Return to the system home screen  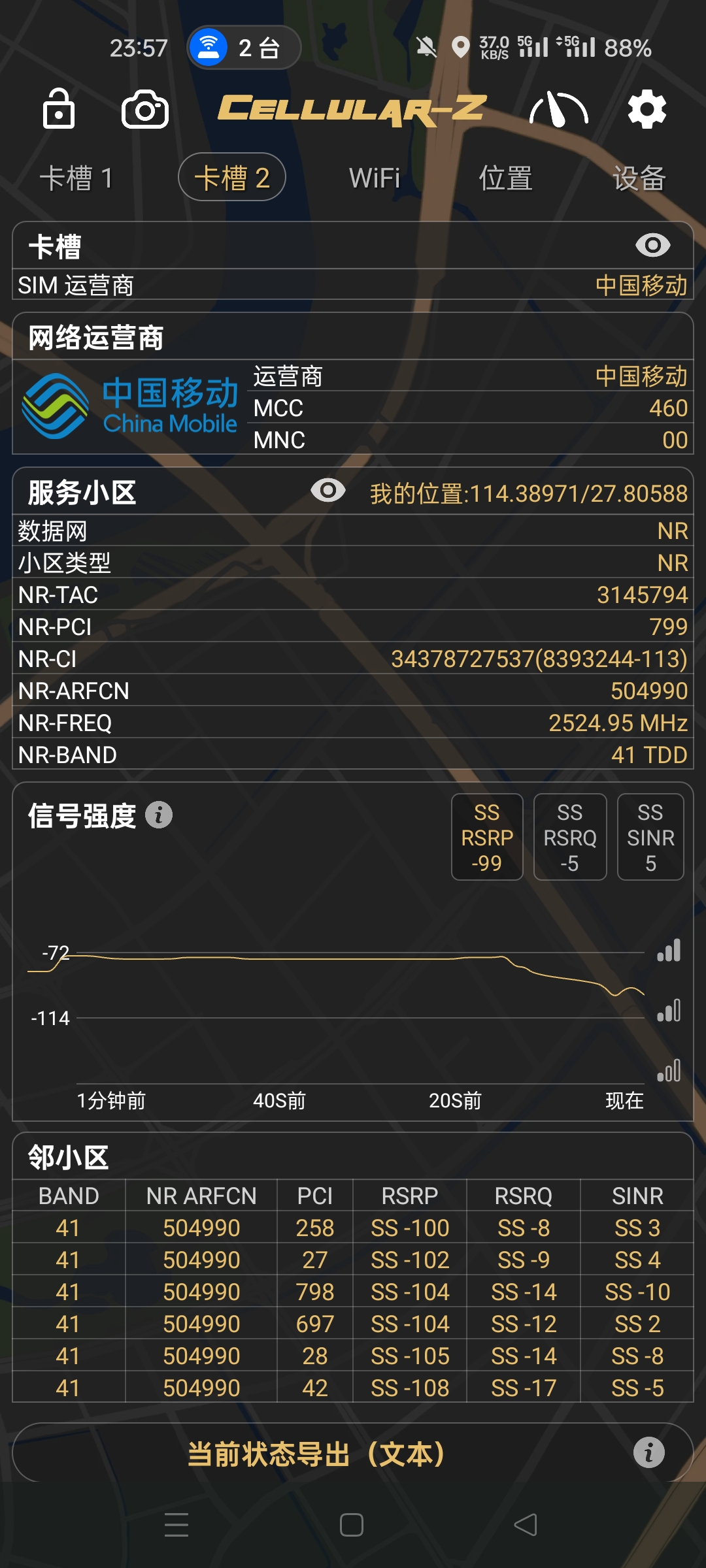[352, 1525]
